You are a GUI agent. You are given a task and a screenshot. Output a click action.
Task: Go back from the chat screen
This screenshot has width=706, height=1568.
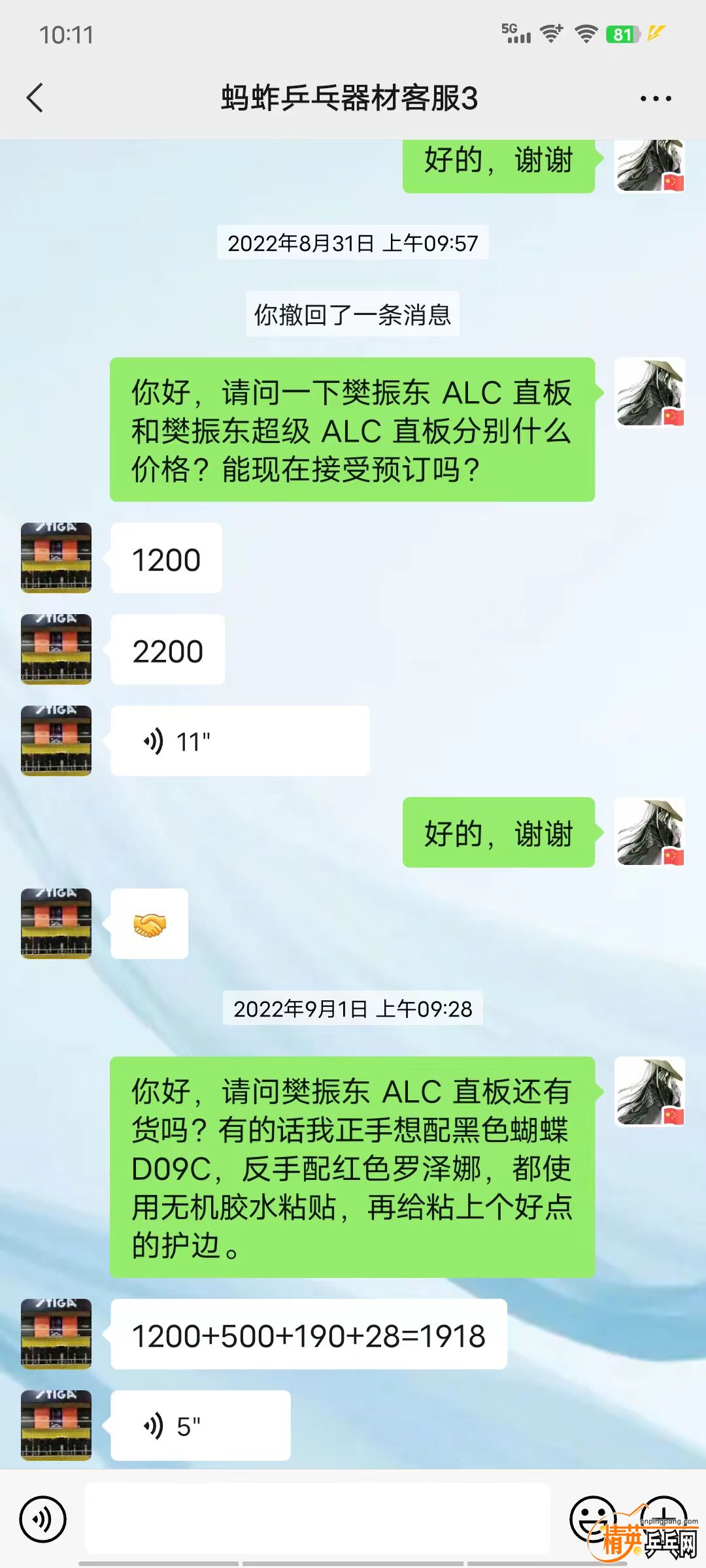pyautogui.click(x=35, y=98)
